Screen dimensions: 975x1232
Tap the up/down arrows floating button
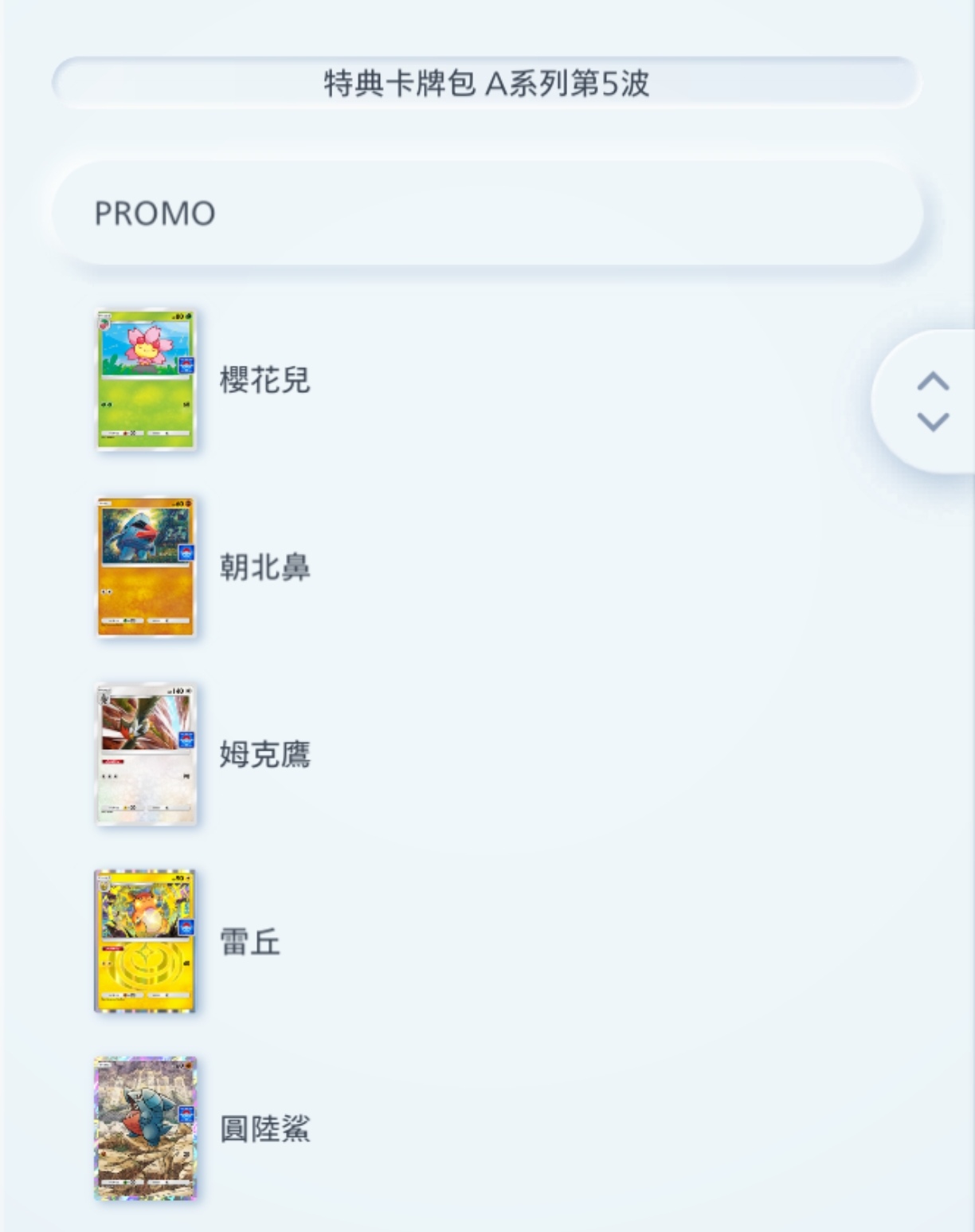(x=932, y=402)
